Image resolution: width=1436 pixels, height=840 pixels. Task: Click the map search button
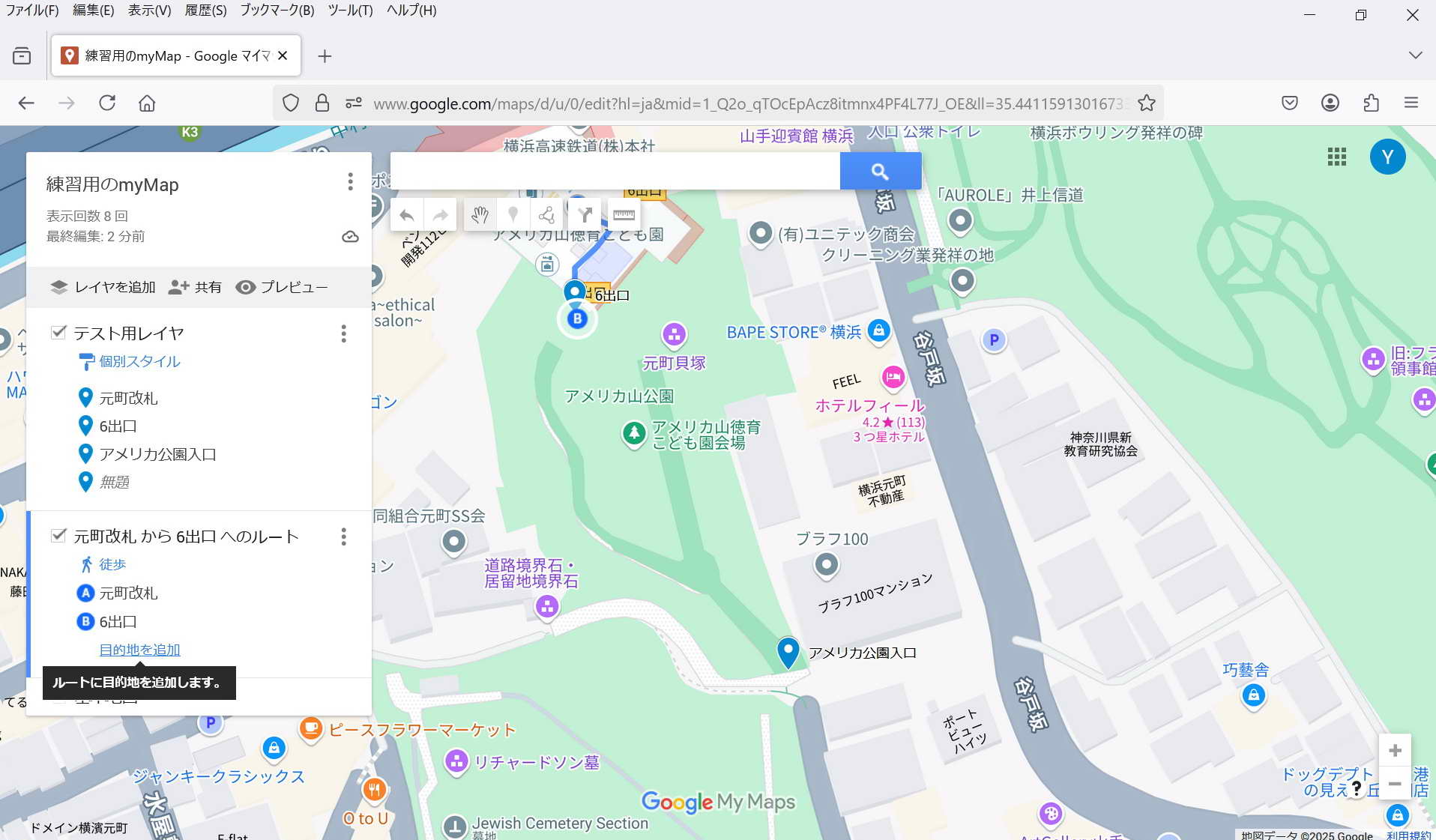click(x=880, y=172)
